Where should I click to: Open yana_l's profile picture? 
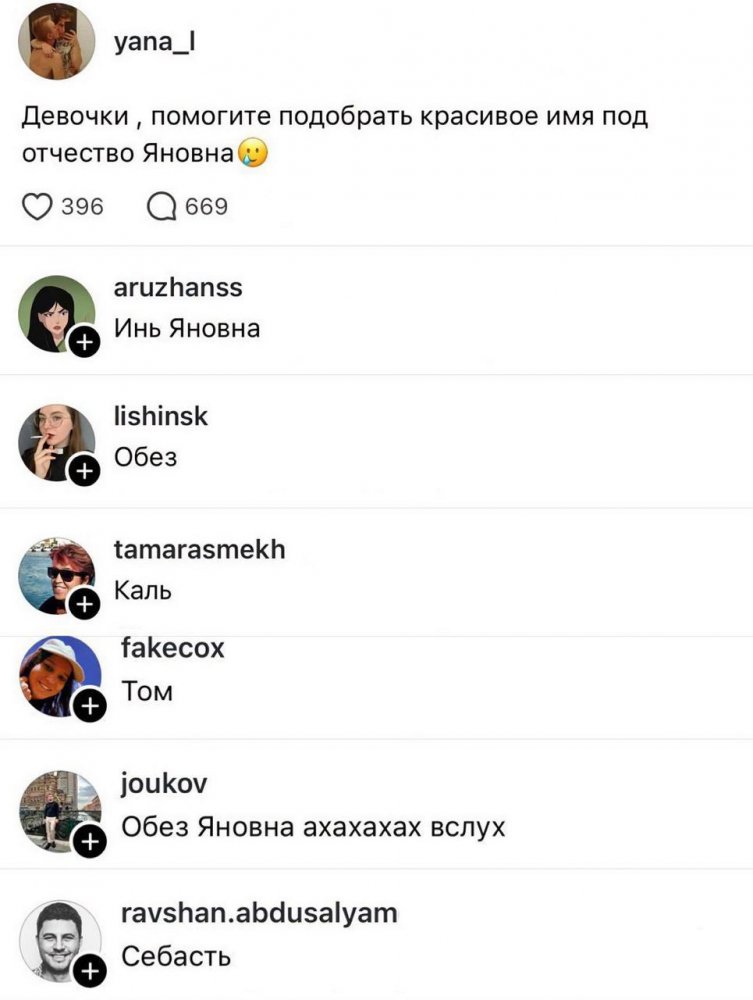[57, 40]
